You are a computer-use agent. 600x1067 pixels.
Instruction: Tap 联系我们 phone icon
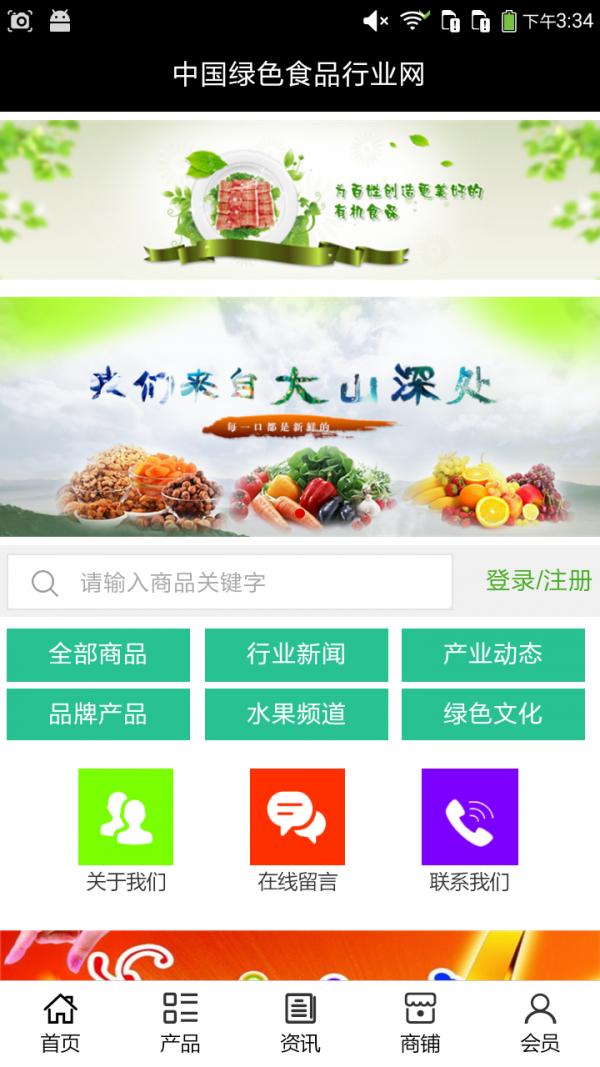pyautogui.click(x=469, y=817)
